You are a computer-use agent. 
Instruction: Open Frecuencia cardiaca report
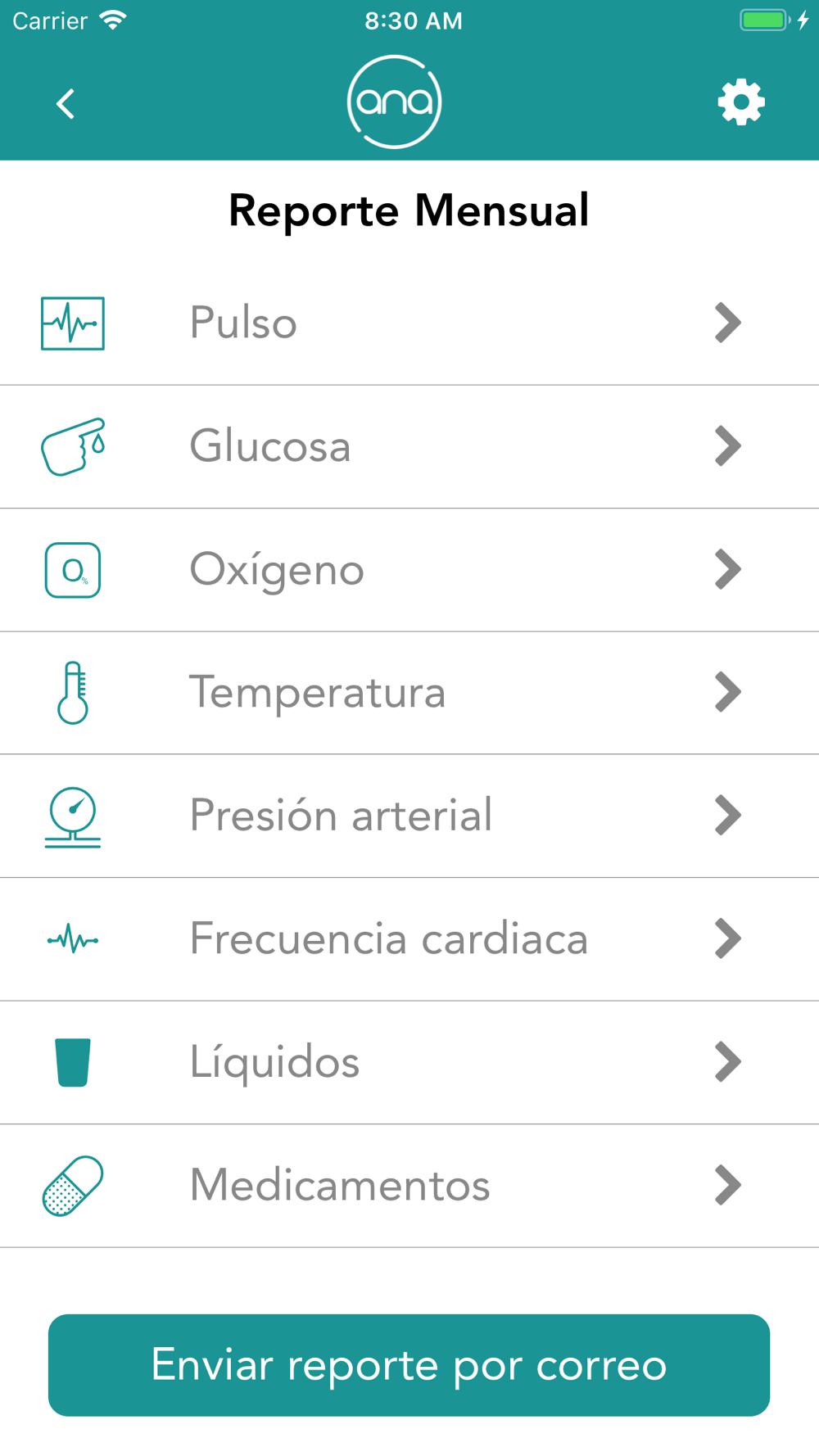pyautogui.click(x=409, y=939)
